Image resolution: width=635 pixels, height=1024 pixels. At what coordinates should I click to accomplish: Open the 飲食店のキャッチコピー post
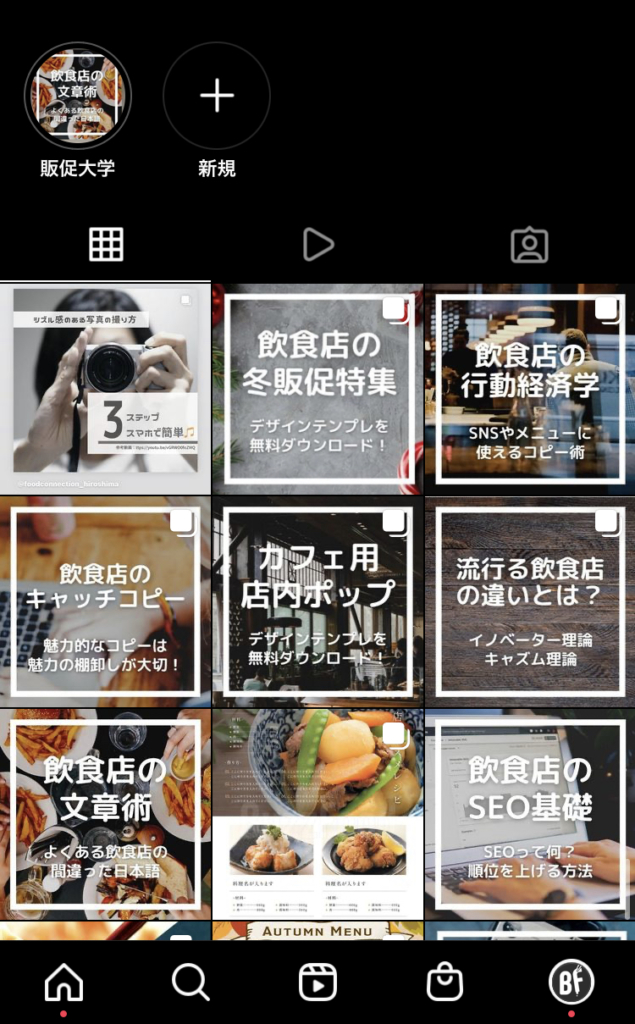pyautogui.click(x=105, y=601)
